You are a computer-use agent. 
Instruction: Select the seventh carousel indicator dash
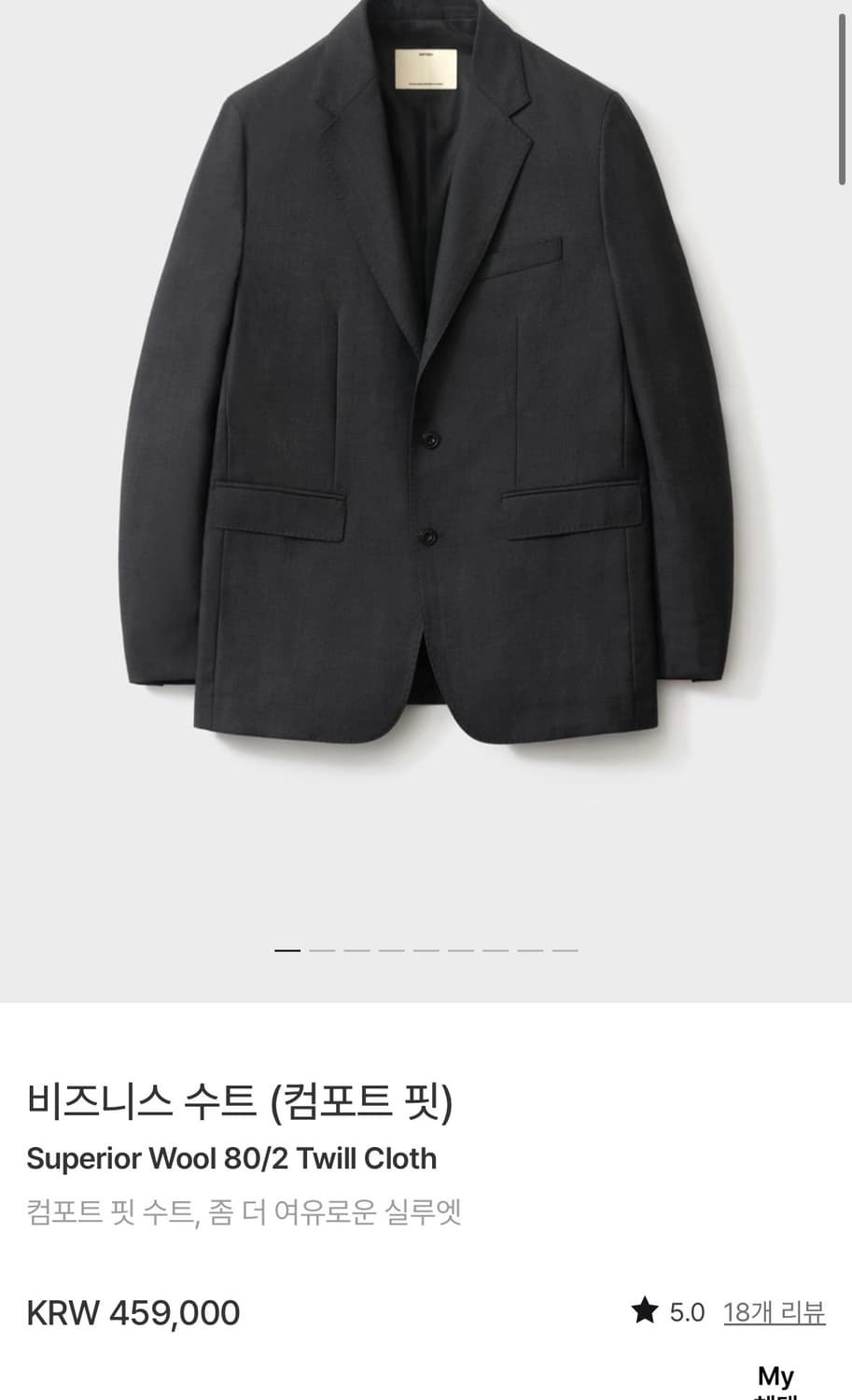coord(495,949)
